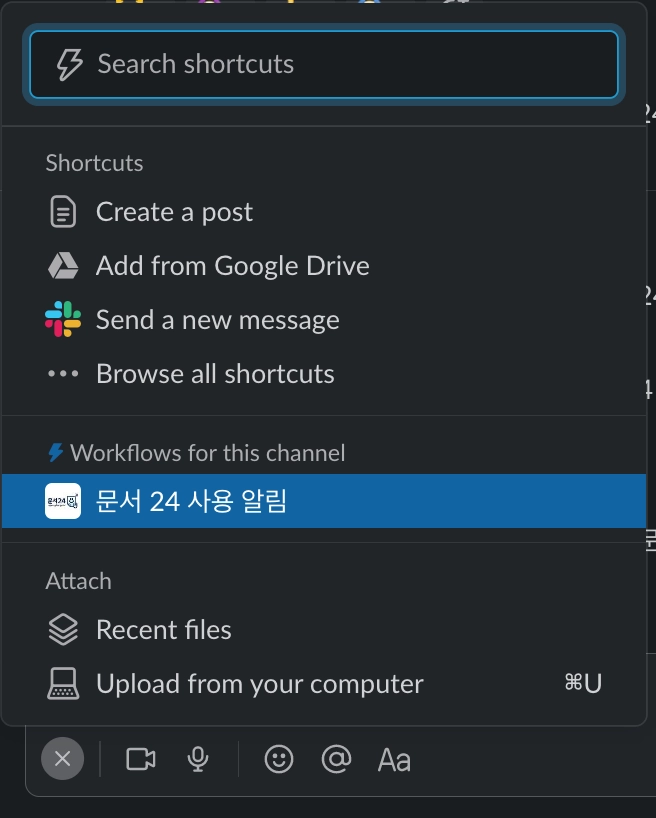Select Send a new message
The height and width of the screenshot is (818, 656).
point(217,320)
